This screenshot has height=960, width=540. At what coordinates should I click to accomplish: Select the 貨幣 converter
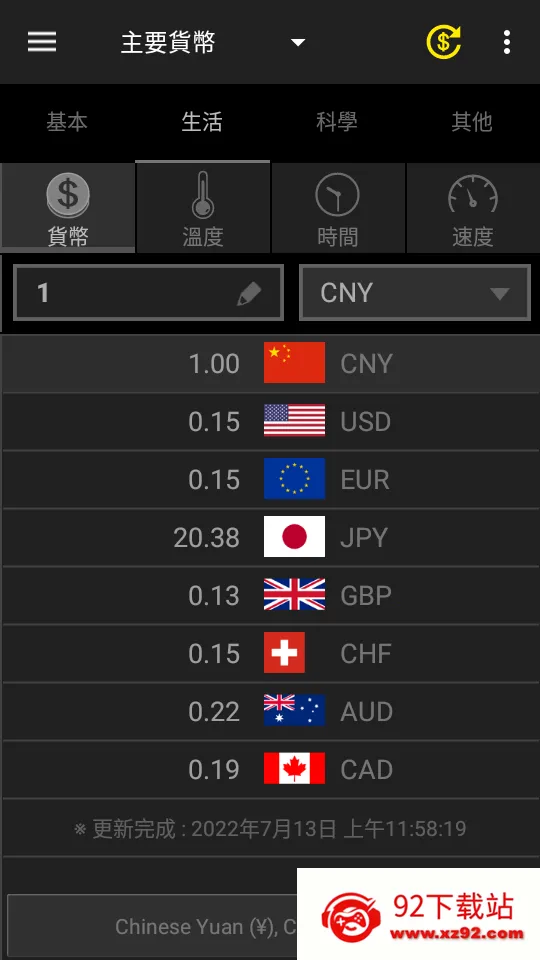(67, 208)
